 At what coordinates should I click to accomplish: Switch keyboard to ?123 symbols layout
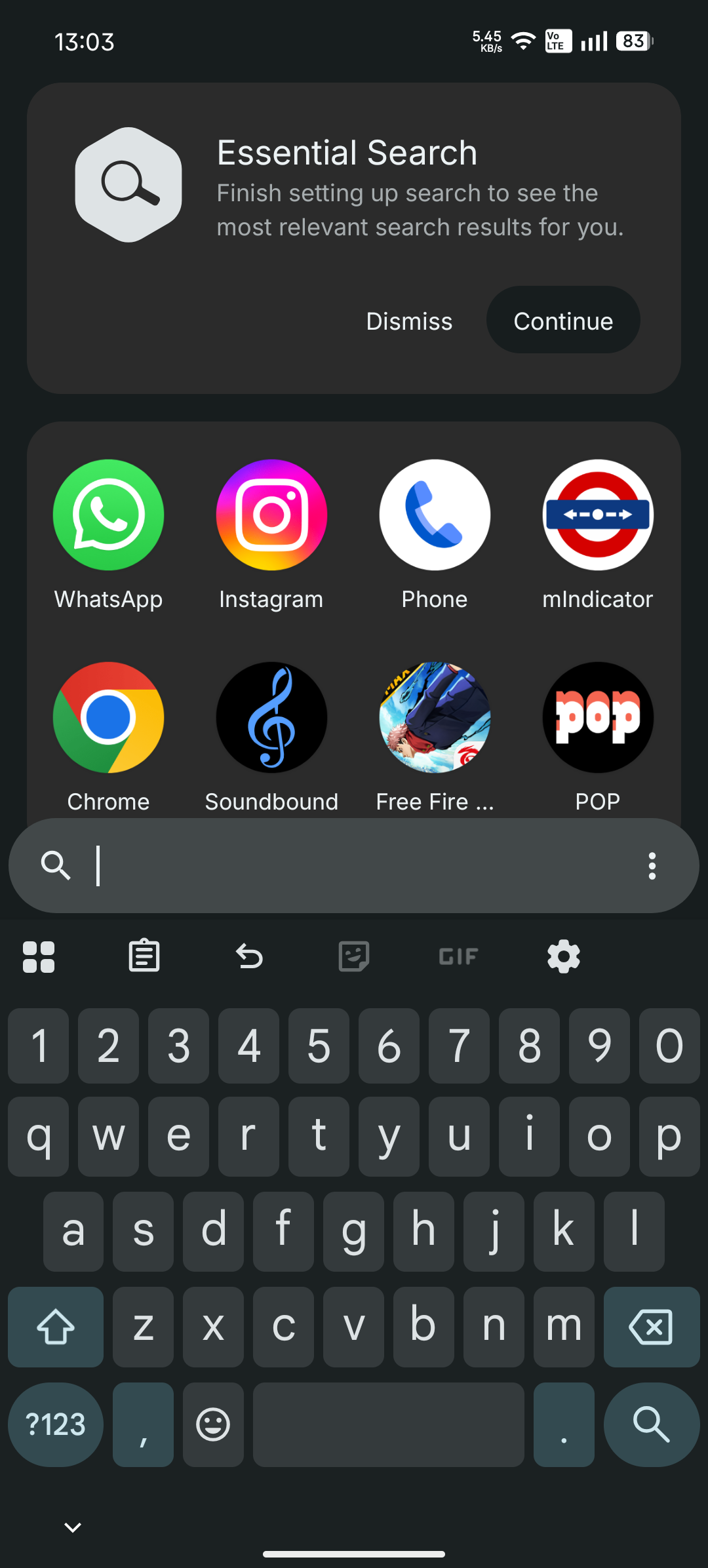(x=56, y=1424)
